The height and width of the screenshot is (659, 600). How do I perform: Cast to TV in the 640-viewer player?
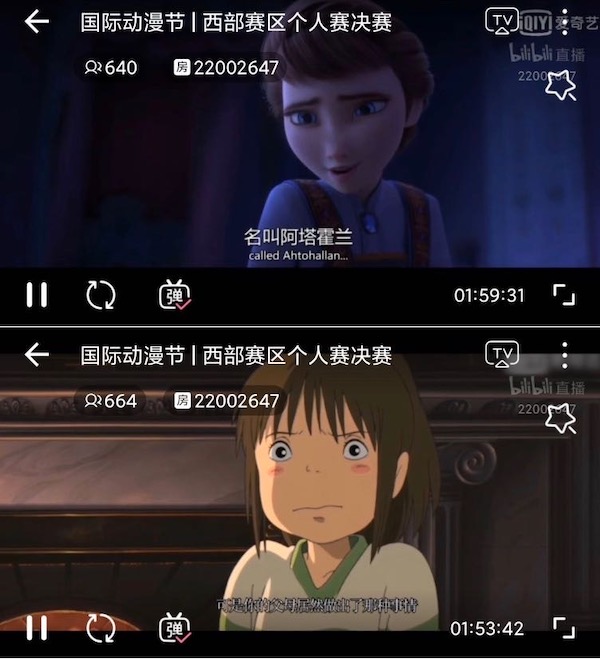pyautogui.click(x=502, y=20)
